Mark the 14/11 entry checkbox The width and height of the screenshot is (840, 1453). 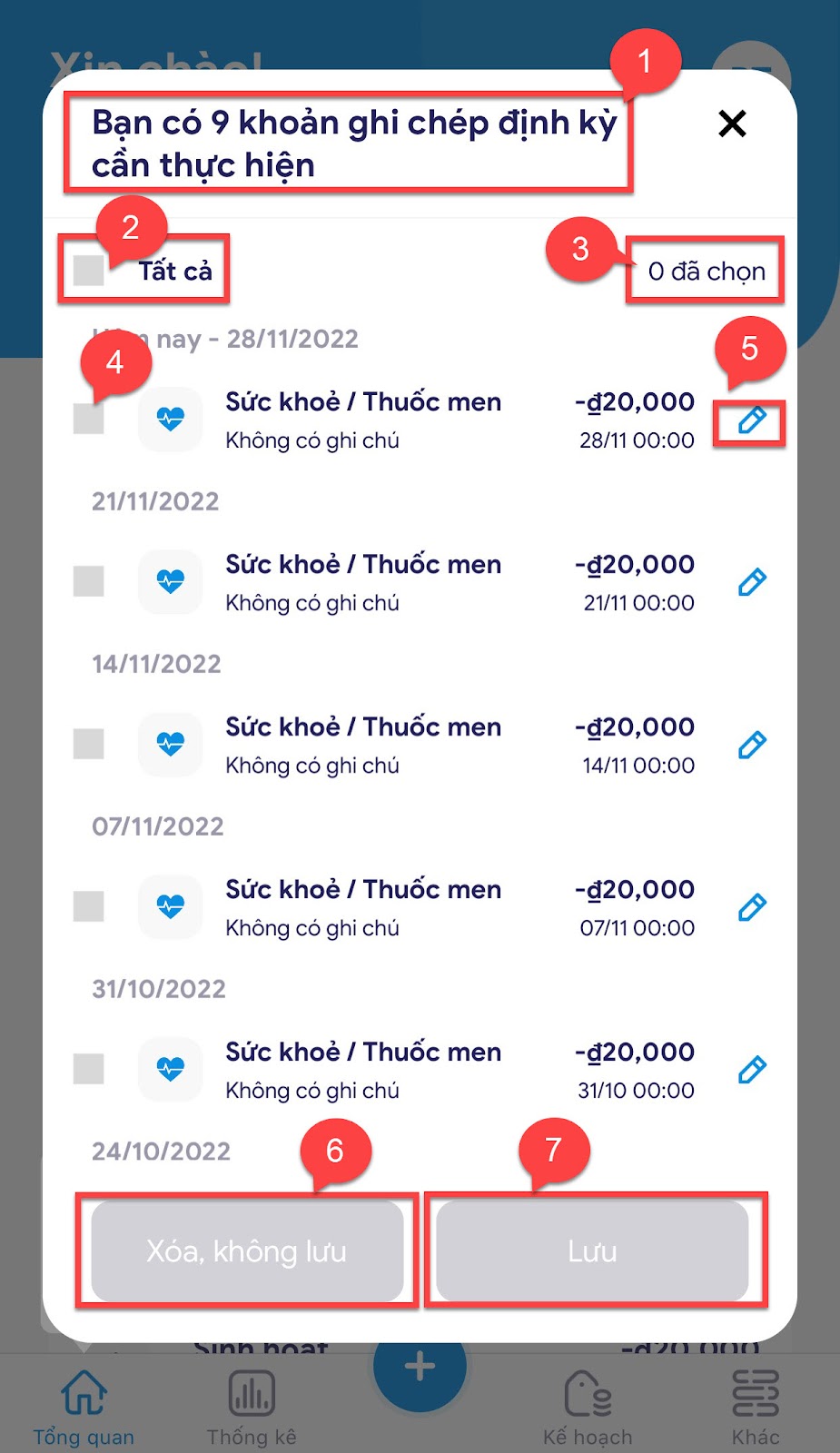89,744
